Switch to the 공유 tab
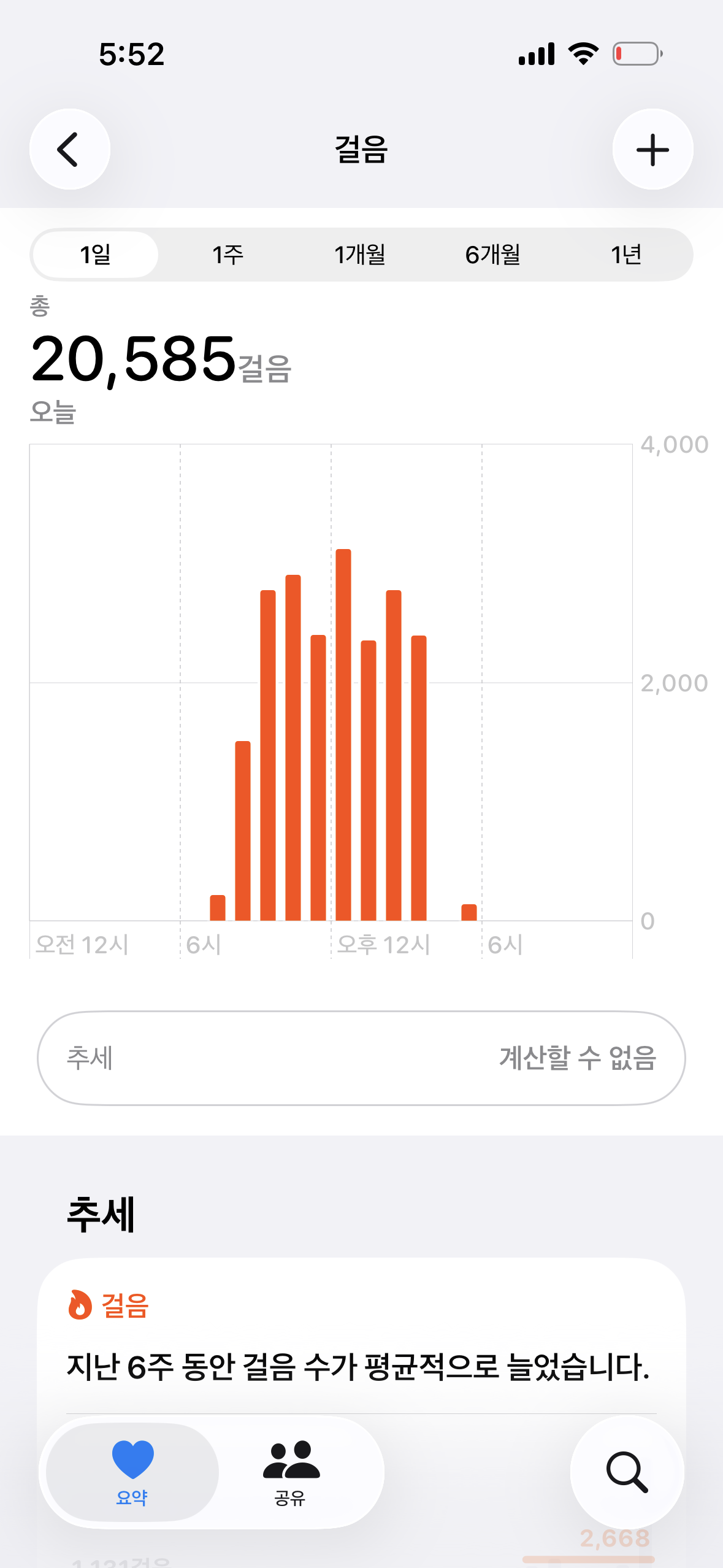723x1568 pixels. point(290,1472)
